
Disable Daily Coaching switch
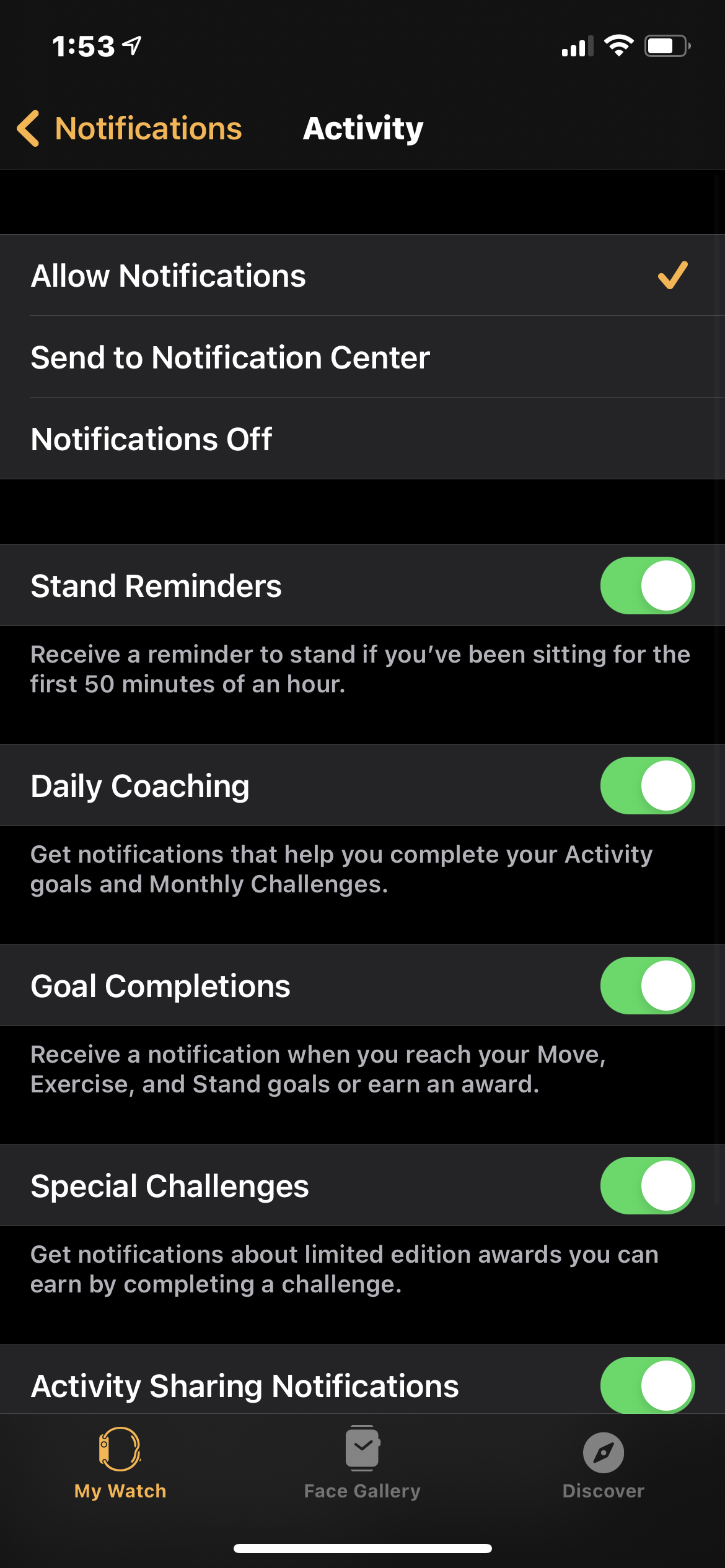pos(647,786)
